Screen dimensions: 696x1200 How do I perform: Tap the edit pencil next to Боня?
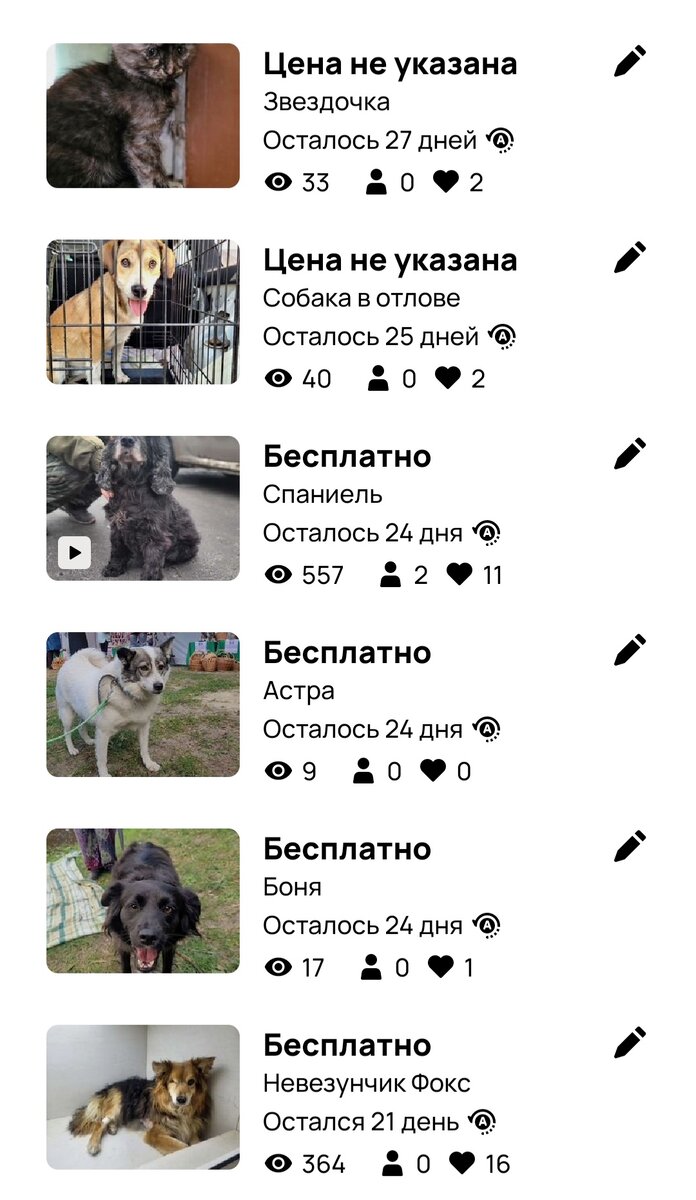click(x=630, y=847)
